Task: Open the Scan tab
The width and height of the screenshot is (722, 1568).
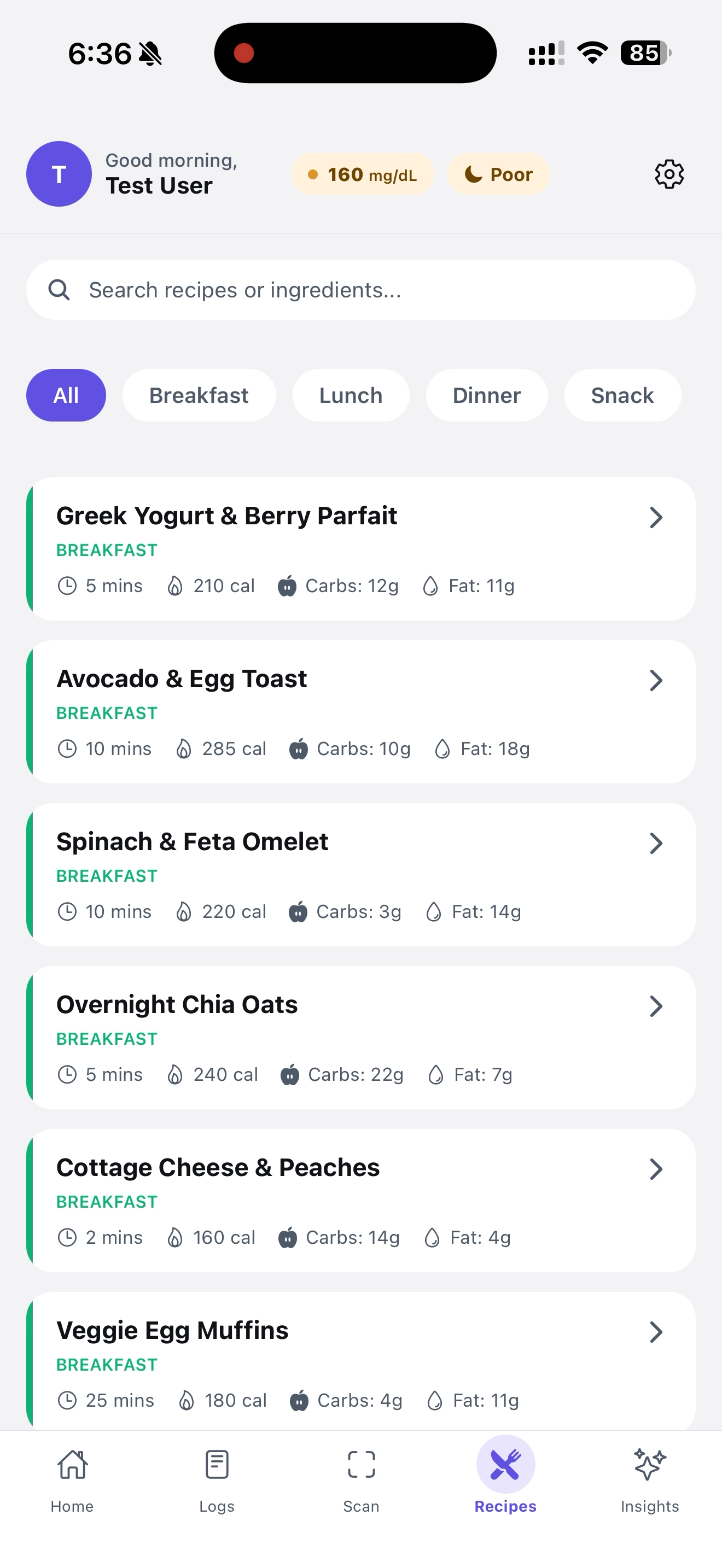Action: 361,1481
